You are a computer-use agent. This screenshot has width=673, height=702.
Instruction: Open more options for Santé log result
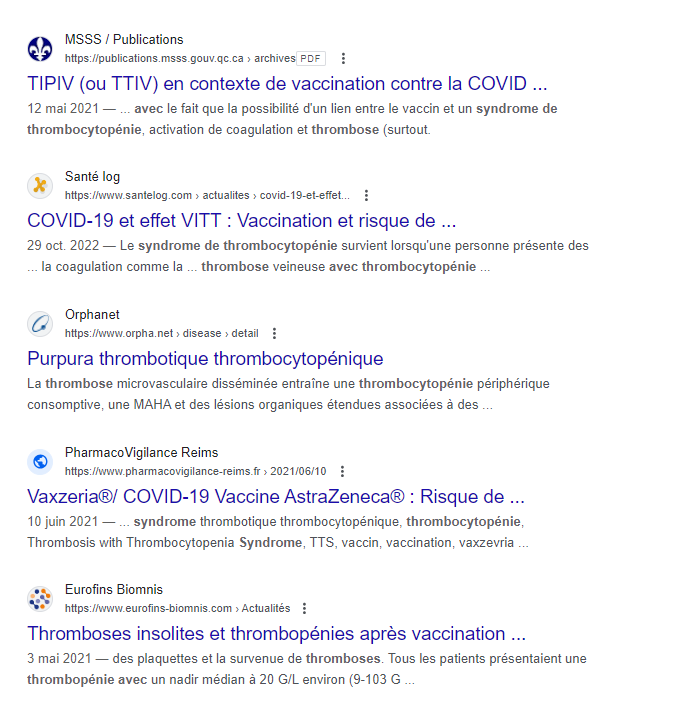tap(366, 195)
